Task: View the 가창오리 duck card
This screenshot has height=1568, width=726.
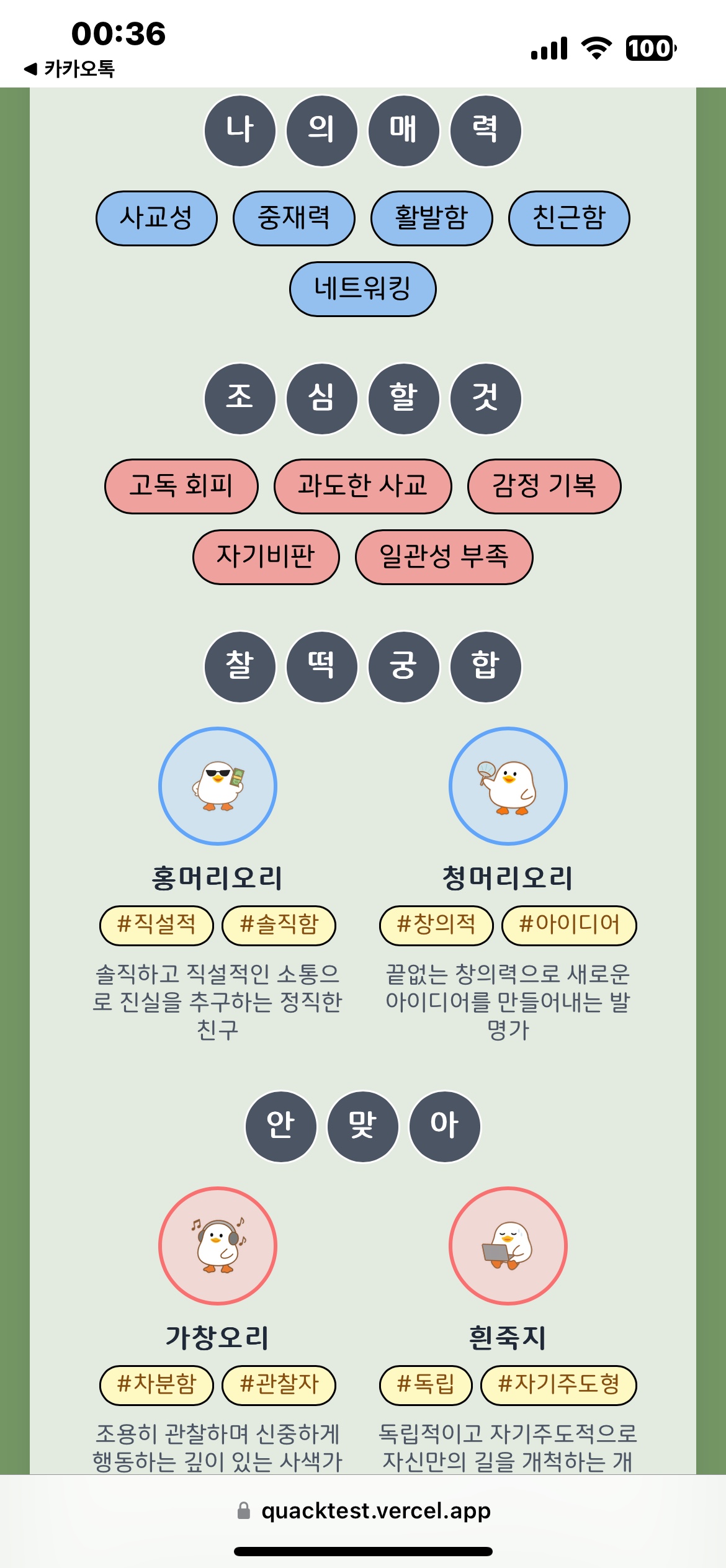Action: (218, 1246)
